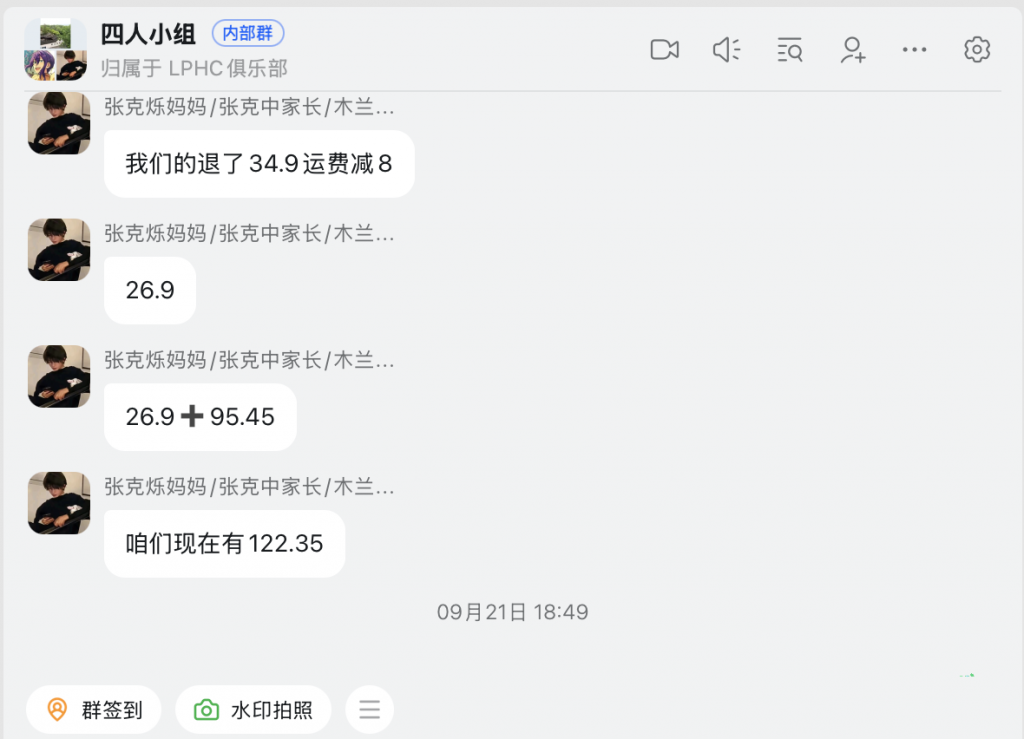This screenshot has width=1024, height=739.
Task: Tap the 群签到 button
Action: coord(96,710)
